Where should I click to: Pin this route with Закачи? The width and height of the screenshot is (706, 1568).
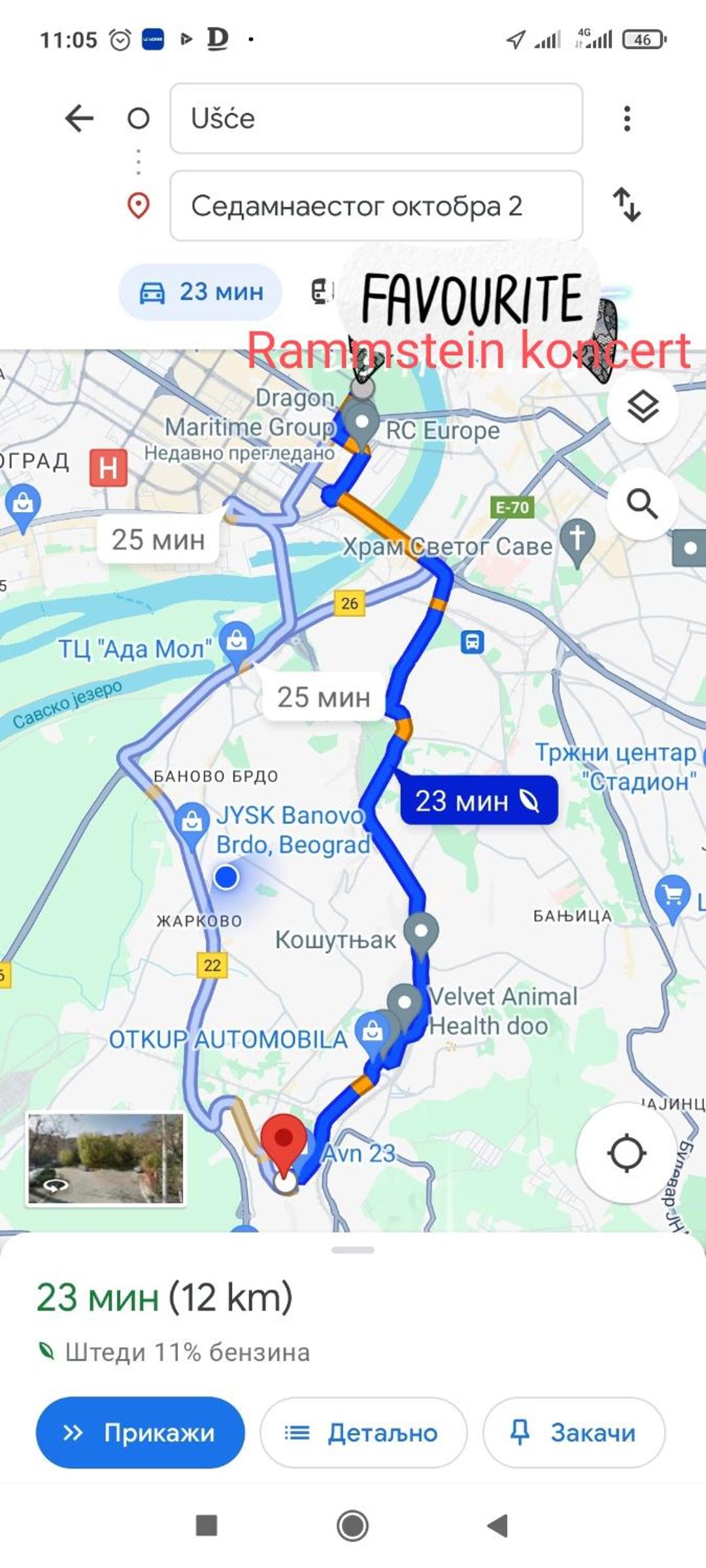click(x=573, y=1433)
